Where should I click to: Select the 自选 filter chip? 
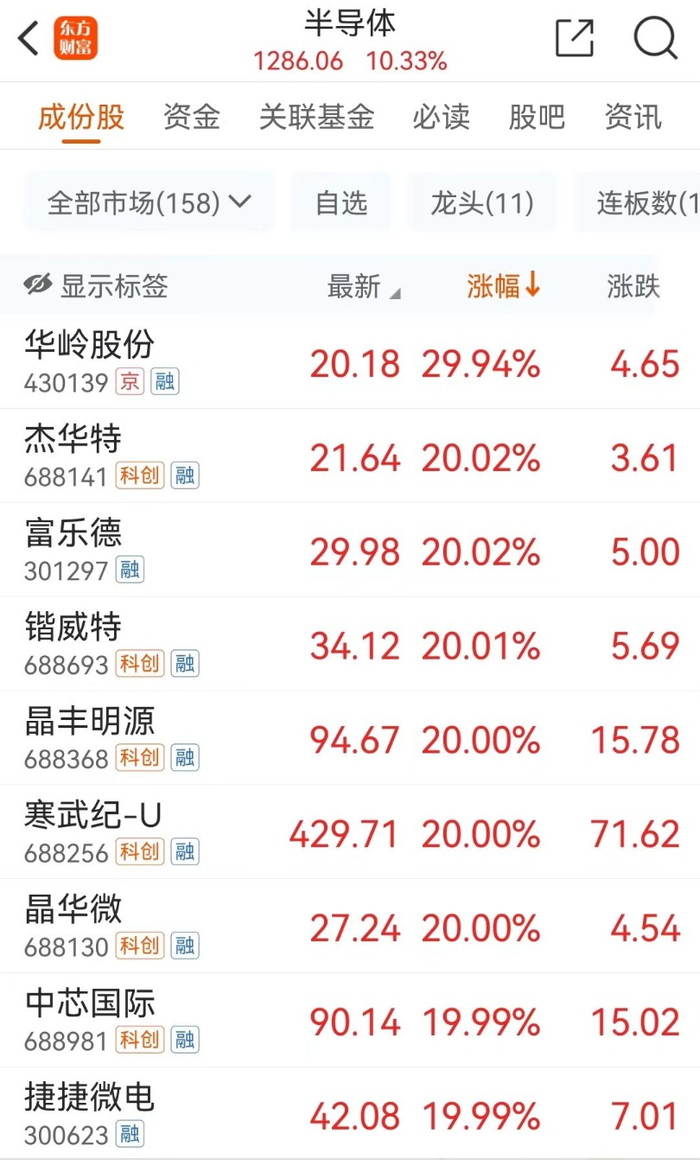click(341, 203)
